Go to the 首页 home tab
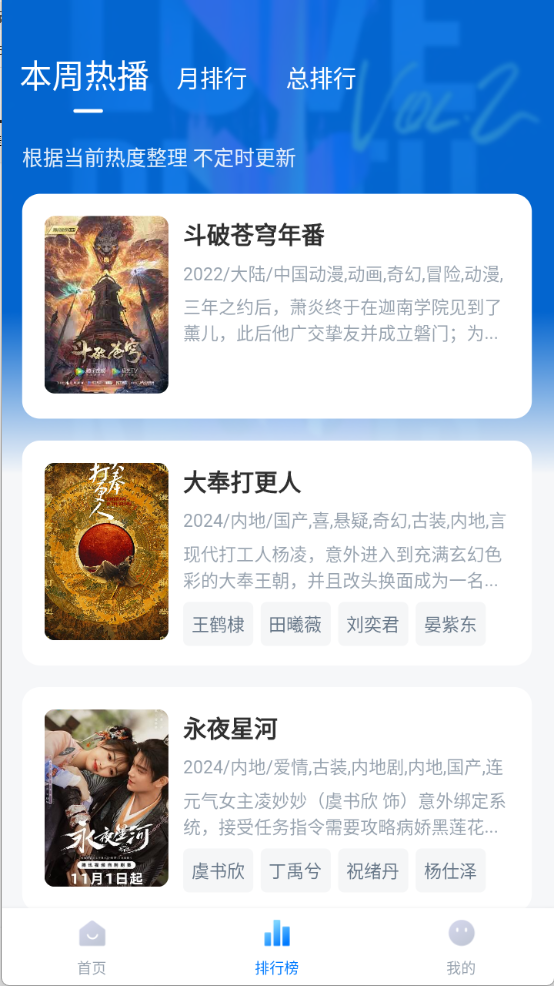 (92, 946)
